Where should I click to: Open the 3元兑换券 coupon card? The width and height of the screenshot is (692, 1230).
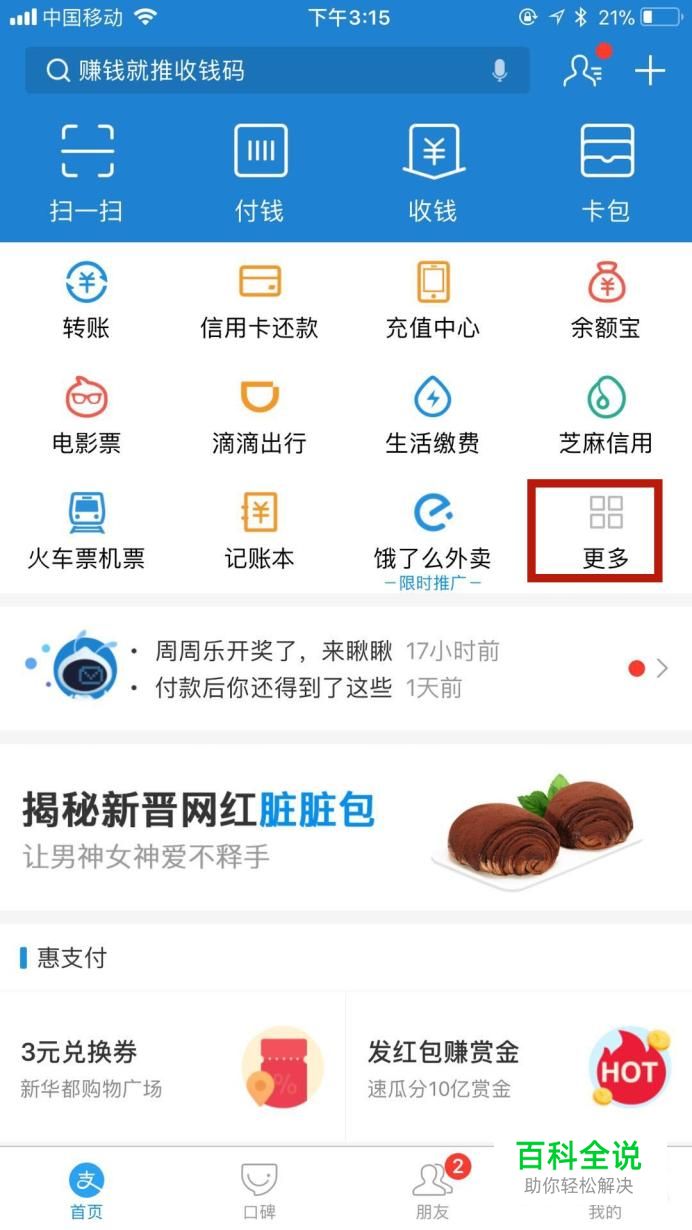point(172,1068)
